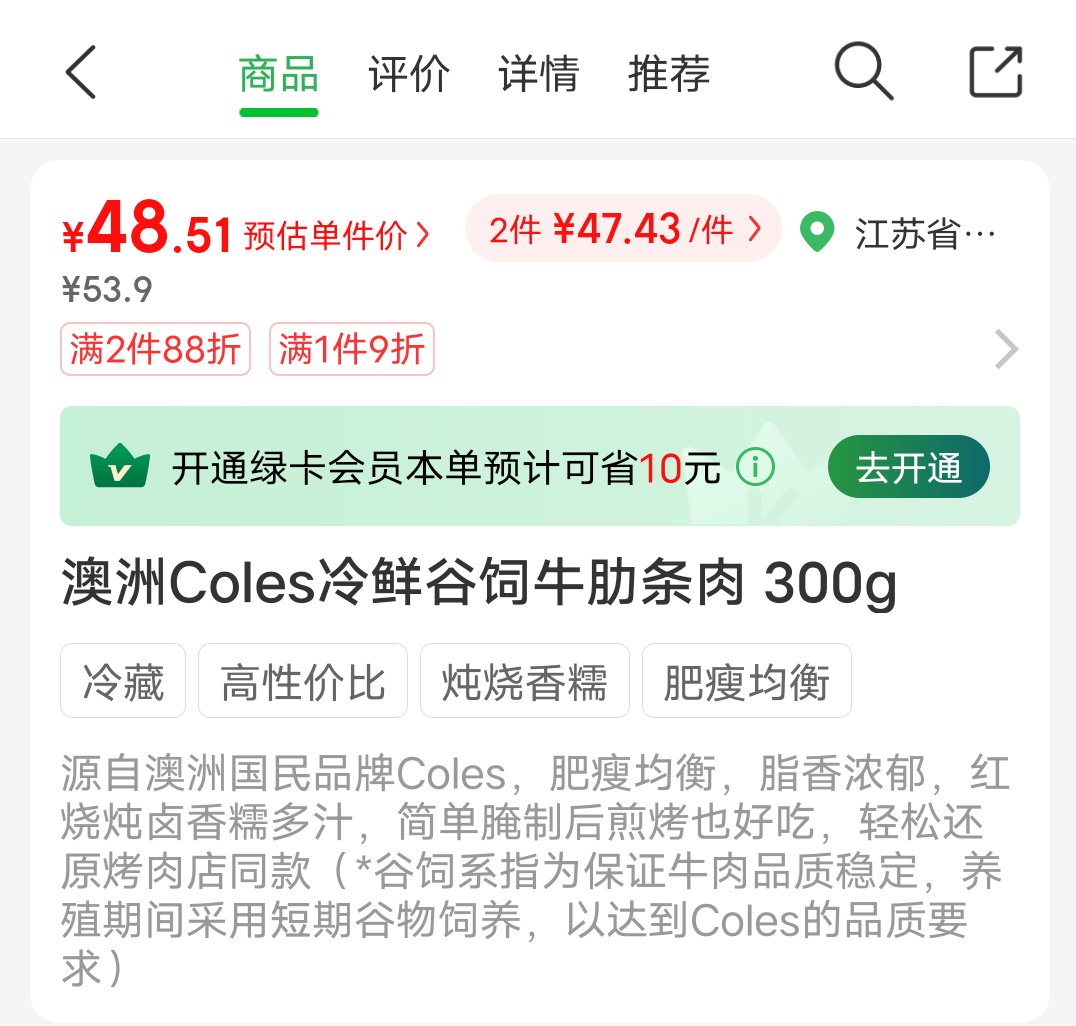Switch to the 推荐 tab

coord(668,75)
